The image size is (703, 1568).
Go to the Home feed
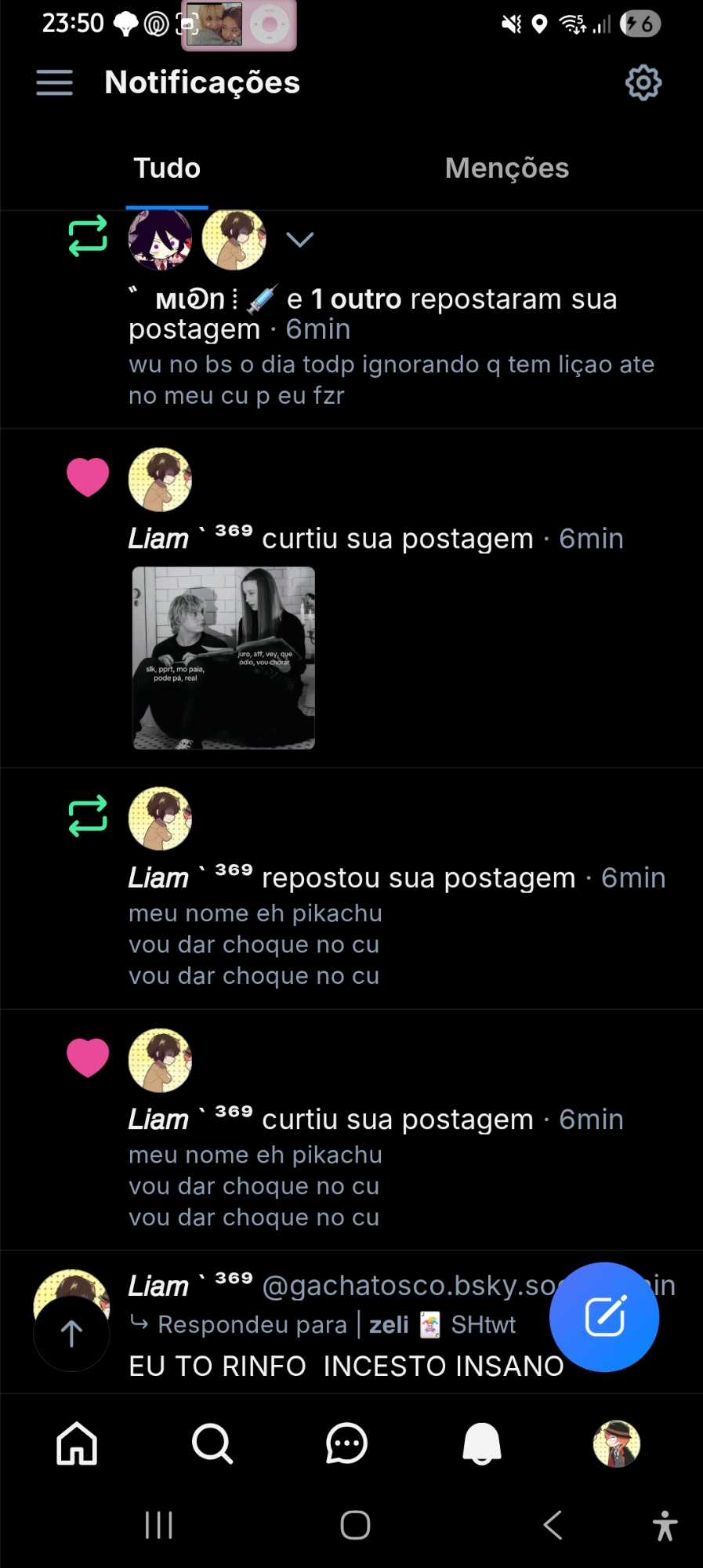[x=77, y=1443]
